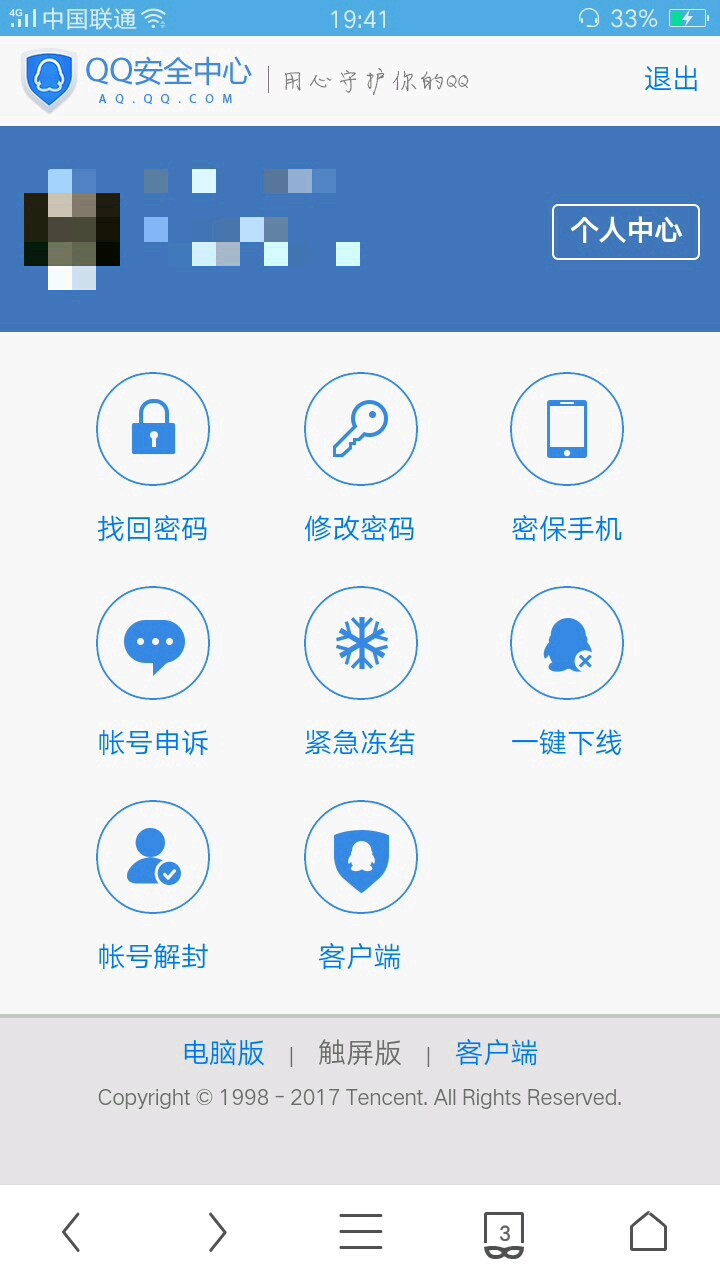720x1280 pixels.
Task: Open 个人中心 personal center
Action: tap(626, 232)
